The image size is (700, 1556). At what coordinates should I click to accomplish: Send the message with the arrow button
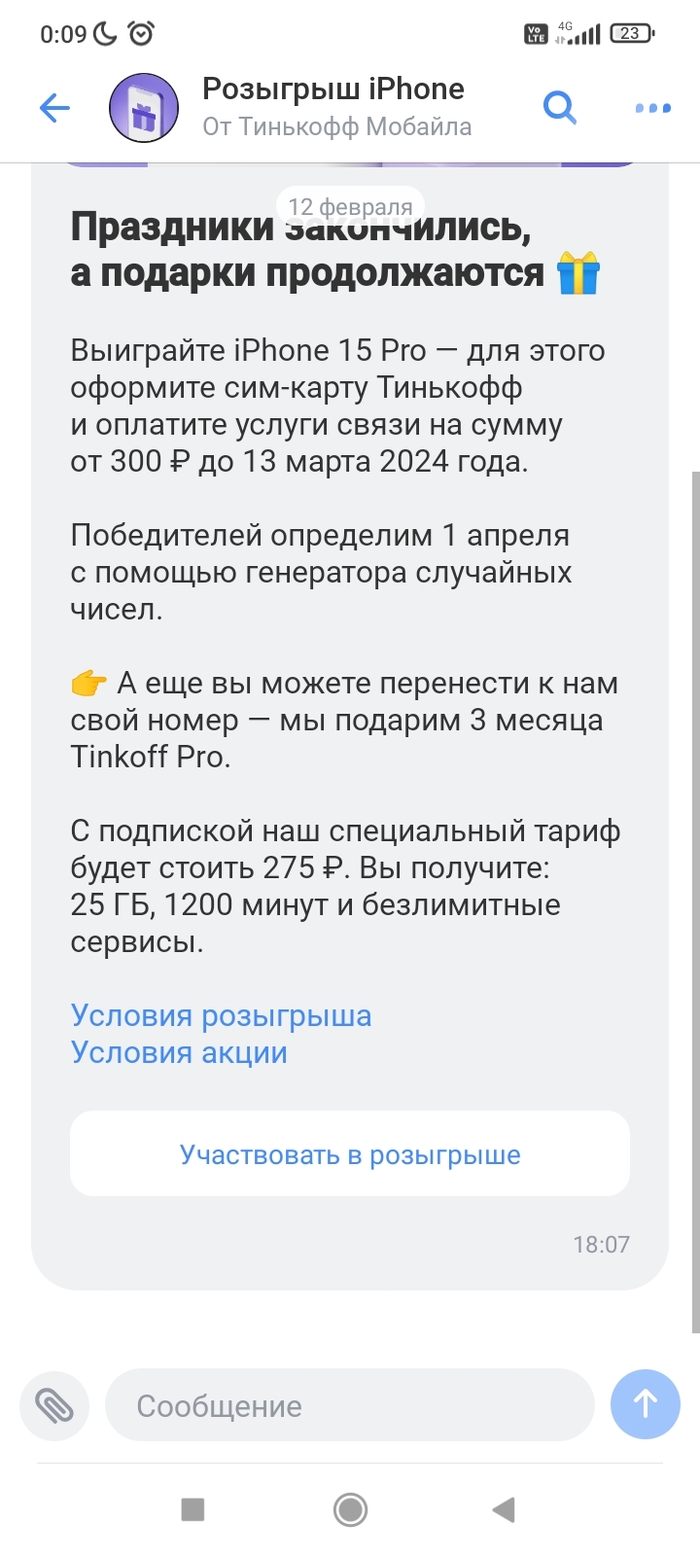645,1404
